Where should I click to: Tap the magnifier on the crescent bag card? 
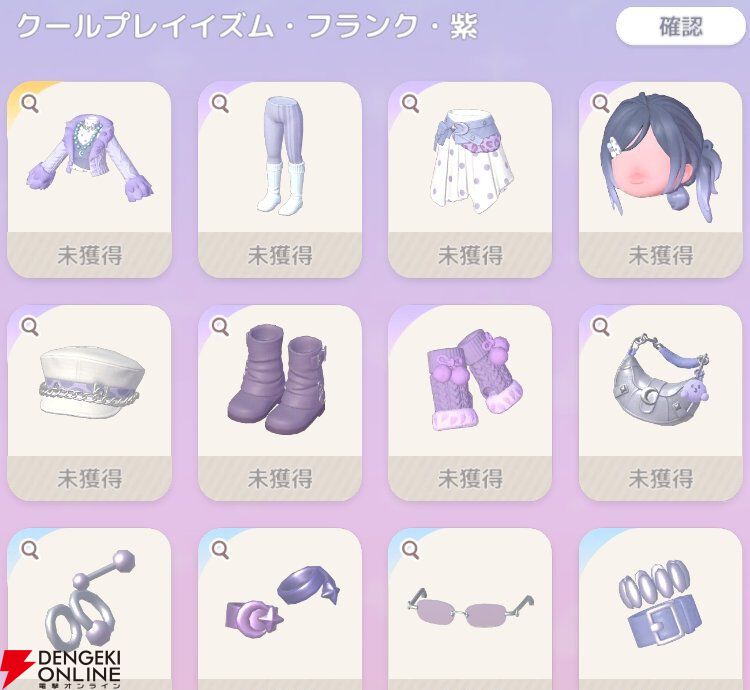(601, 326)
